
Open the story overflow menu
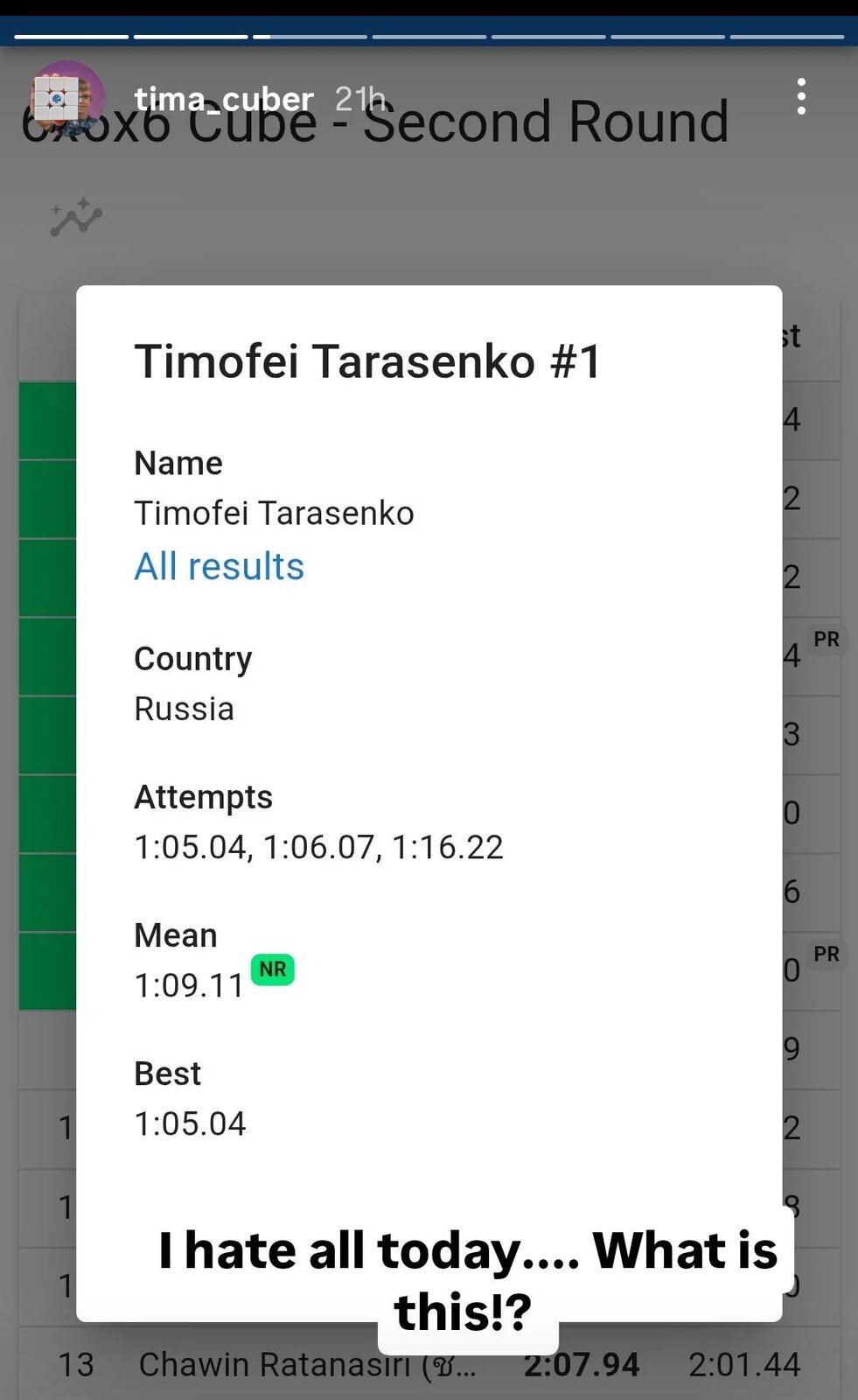[801, 96]
